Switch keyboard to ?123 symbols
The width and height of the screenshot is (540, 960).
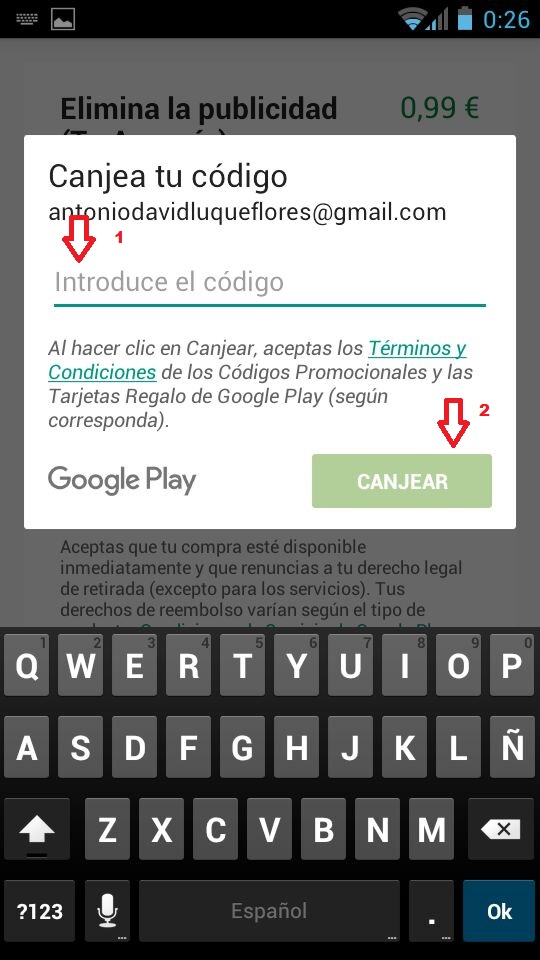click(x=39, y=911)
